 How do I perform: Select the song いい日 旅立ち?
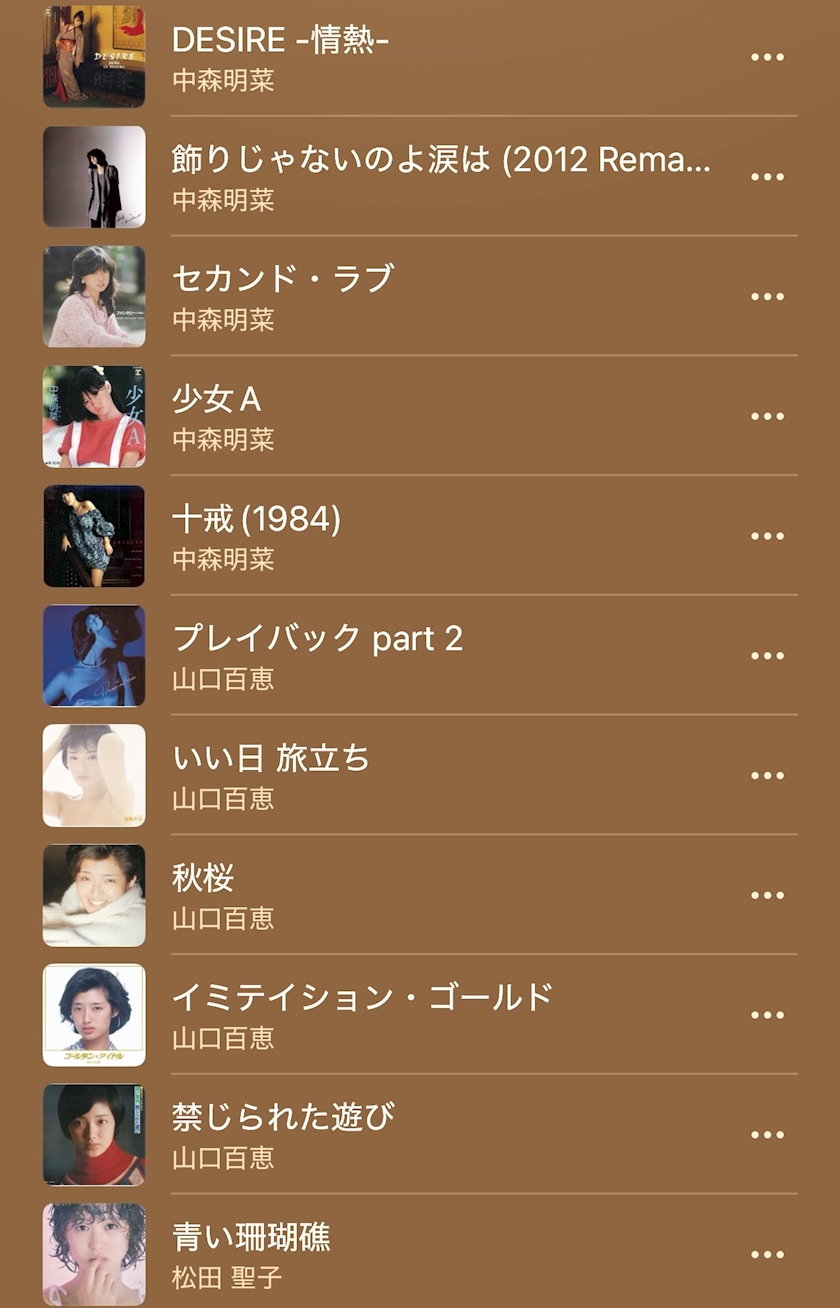[420, 775]
